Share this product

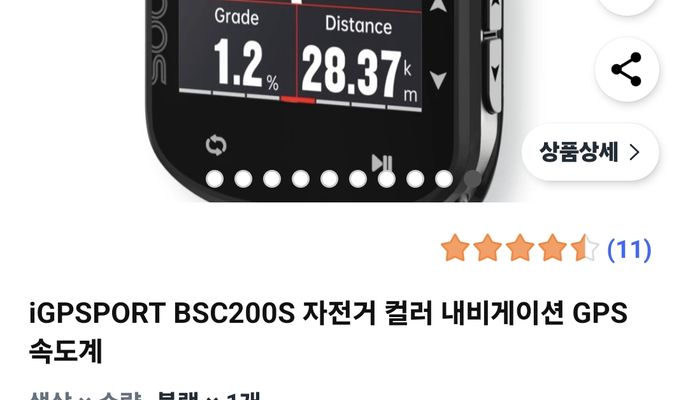click(627, 70)
